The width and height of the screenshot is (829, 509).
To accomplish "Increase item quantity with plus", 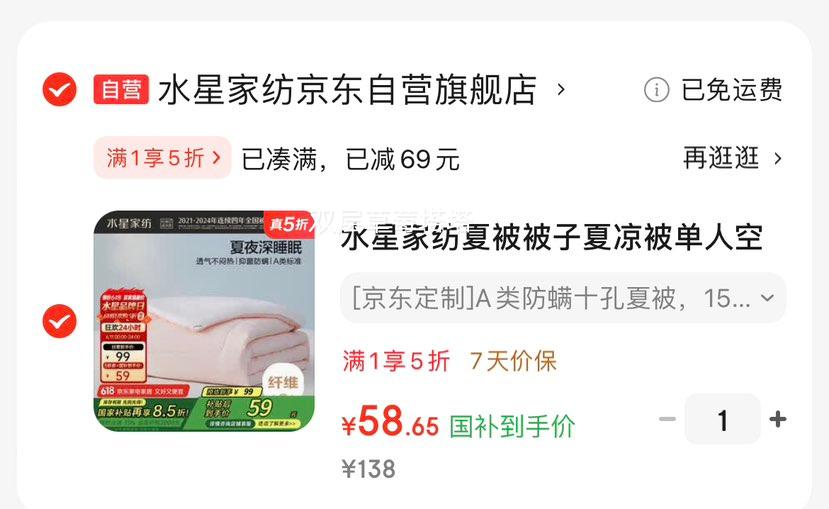I will click(778, 420).
